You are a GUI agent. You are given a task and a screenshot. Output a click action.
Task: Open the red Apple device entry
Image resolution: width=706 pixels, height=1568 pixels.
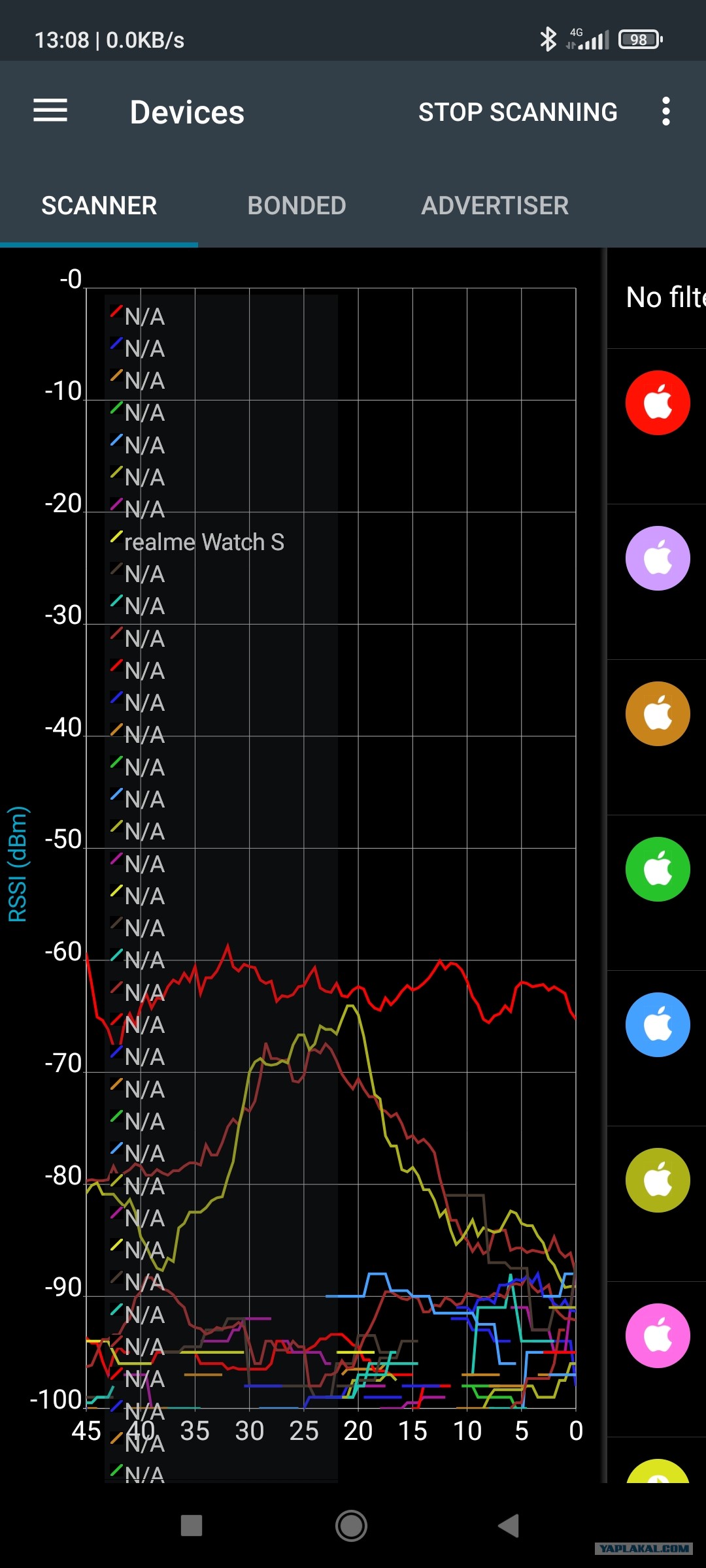(x=658, y=403)
